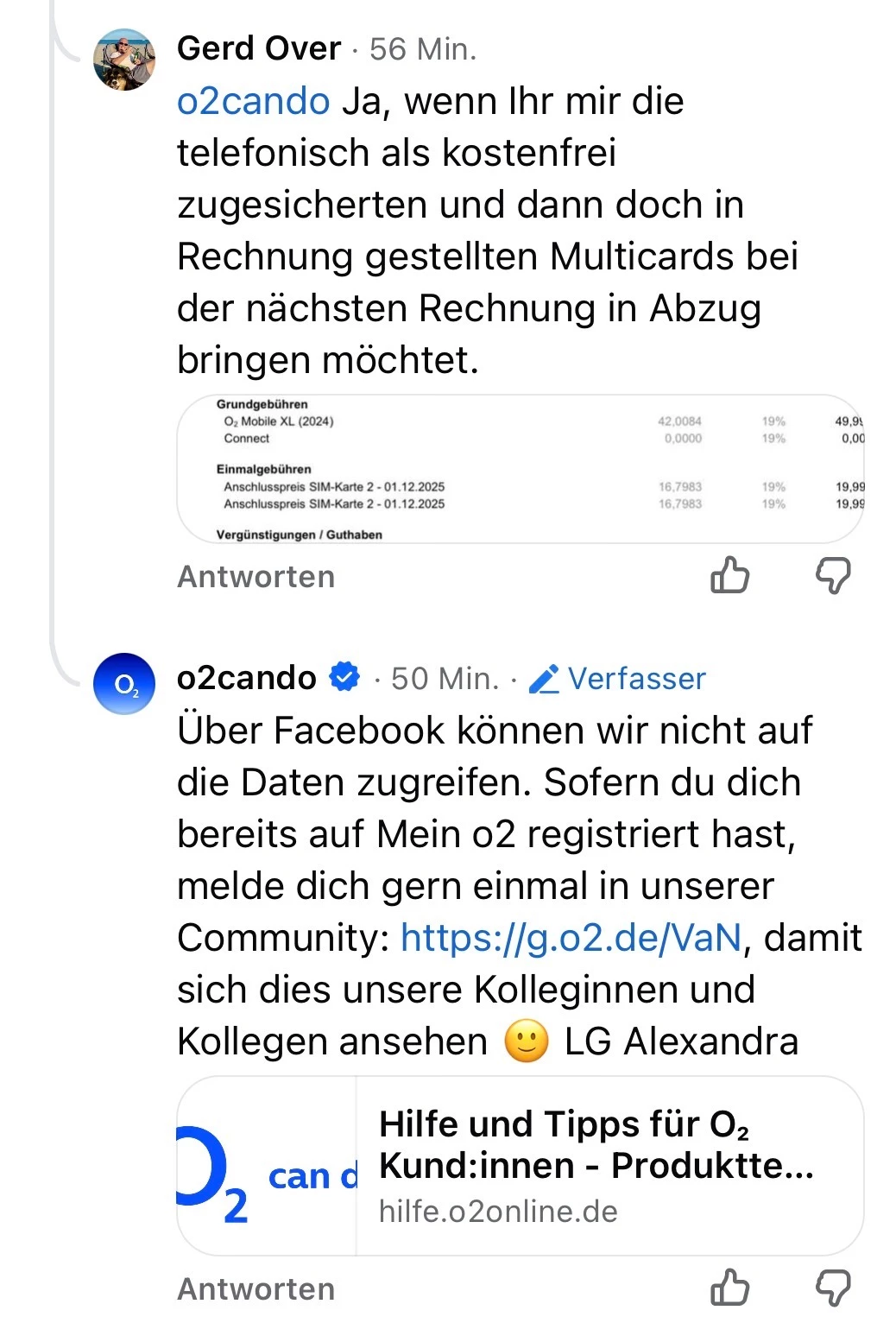Tap the o2cando mention in Gerd's comment

(253, 102)
